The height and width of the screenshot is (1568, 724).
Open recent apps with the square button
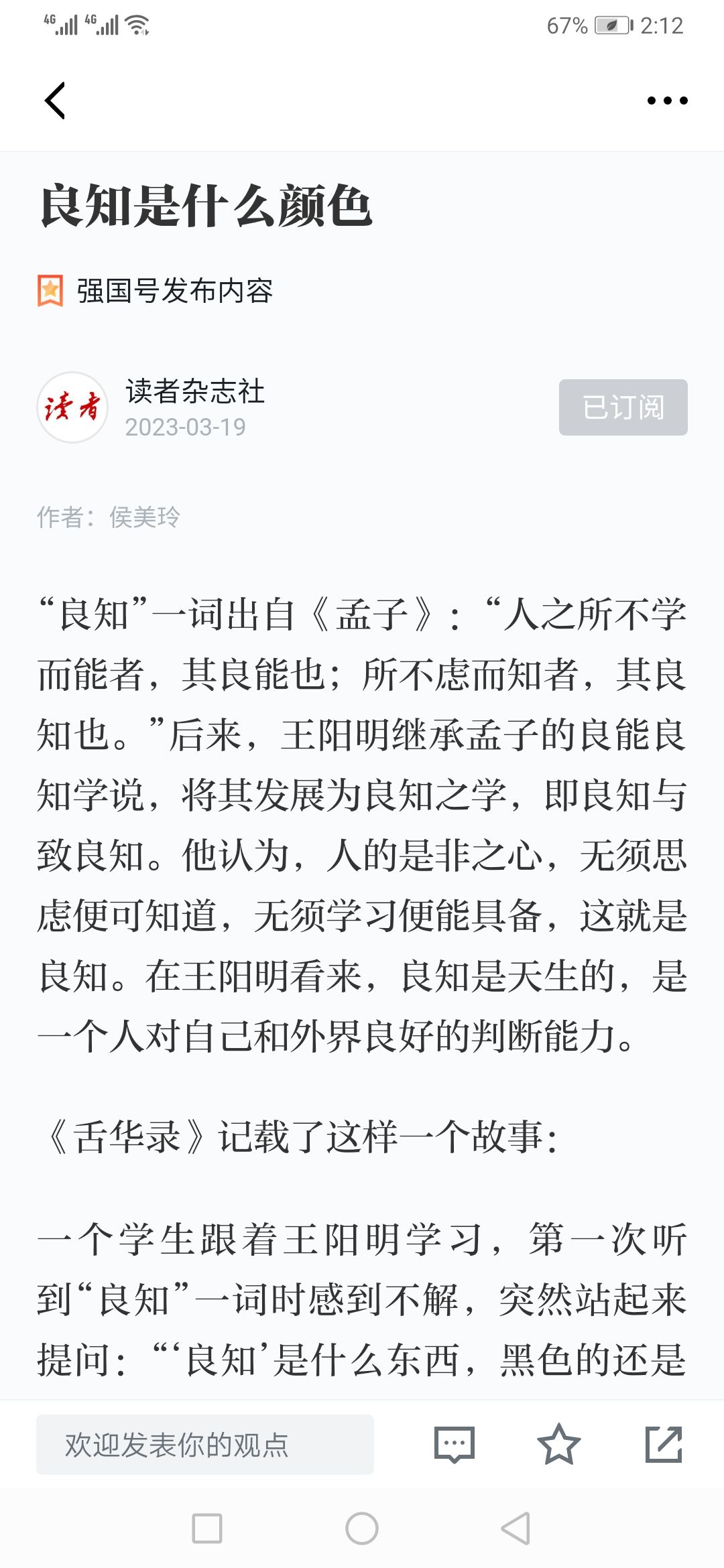[207, 1528]
